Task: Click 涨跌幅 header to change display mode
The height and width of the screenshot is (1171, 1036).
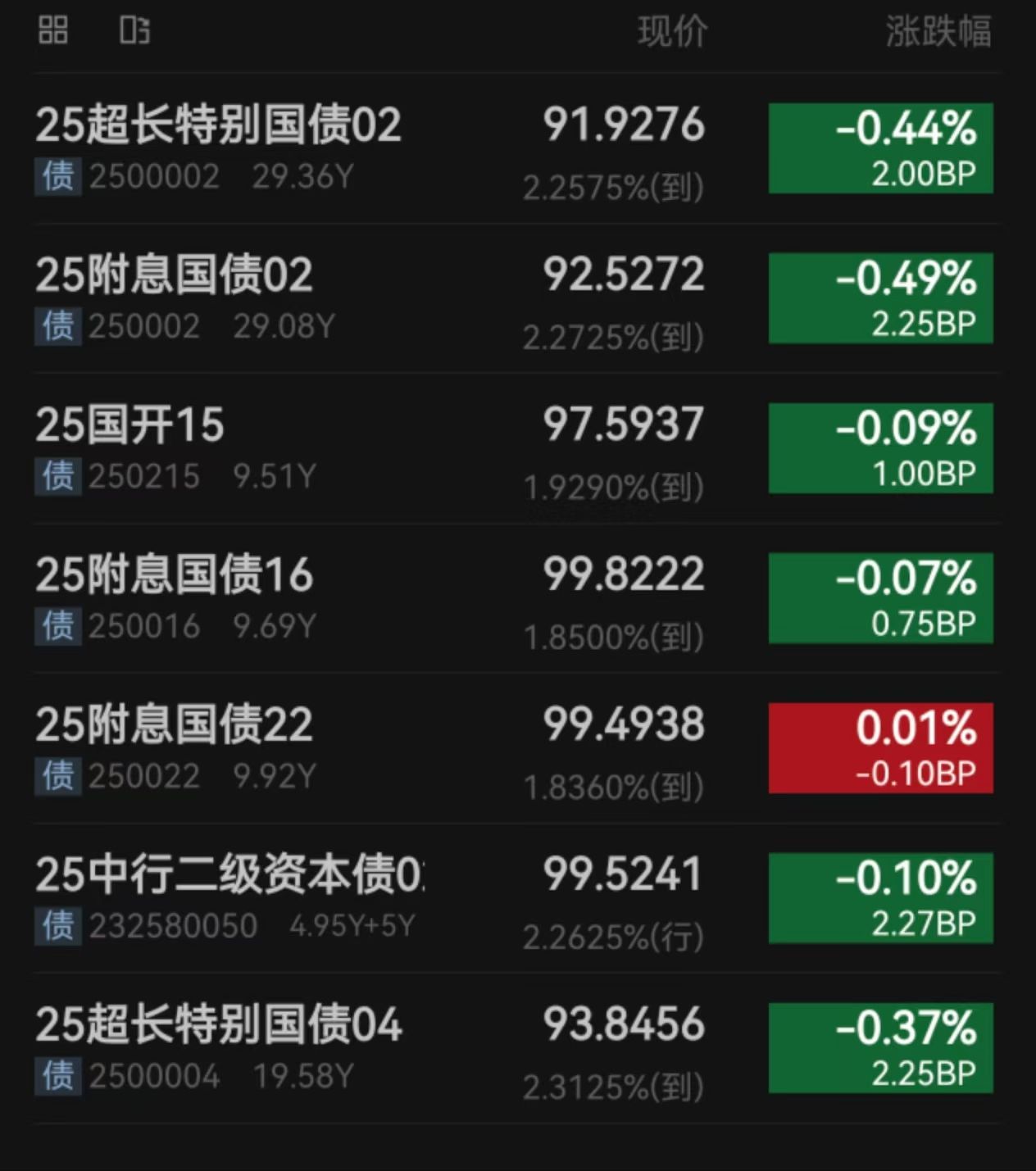Action: [x=937, y=31]
